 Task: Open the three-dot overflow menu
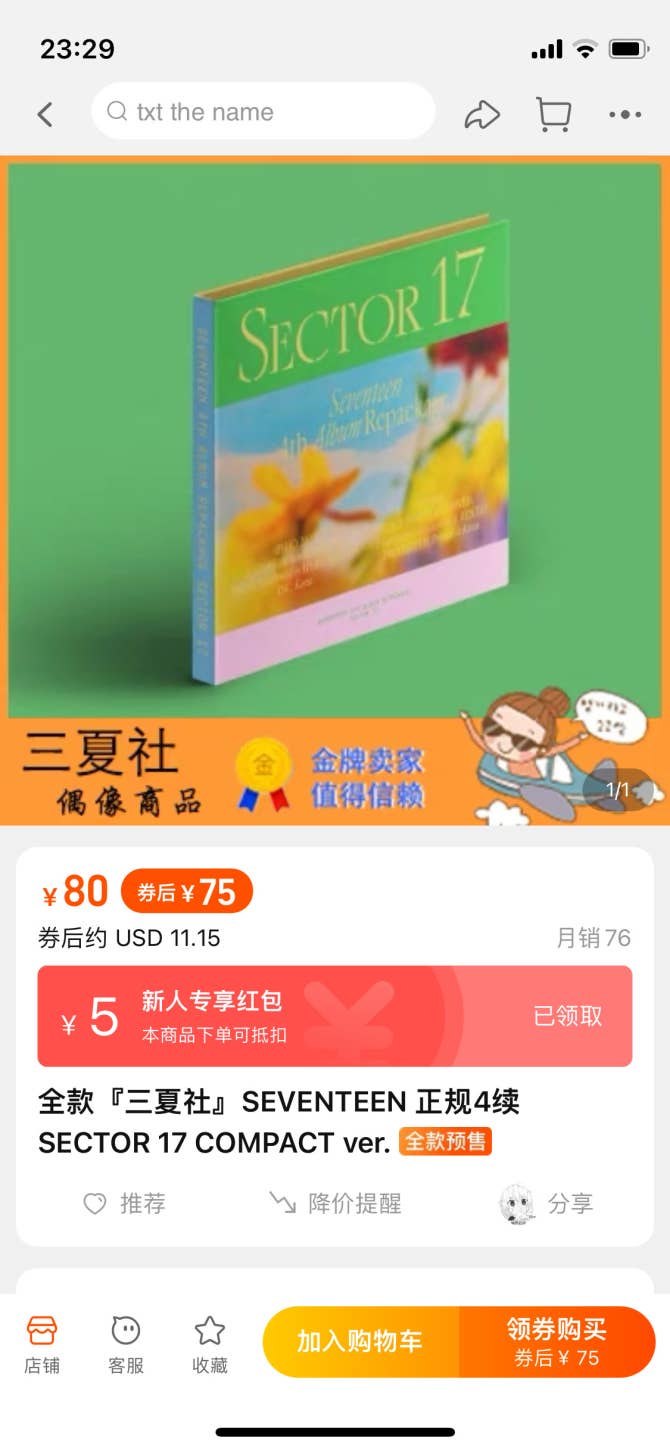click(x=625, y=114)
